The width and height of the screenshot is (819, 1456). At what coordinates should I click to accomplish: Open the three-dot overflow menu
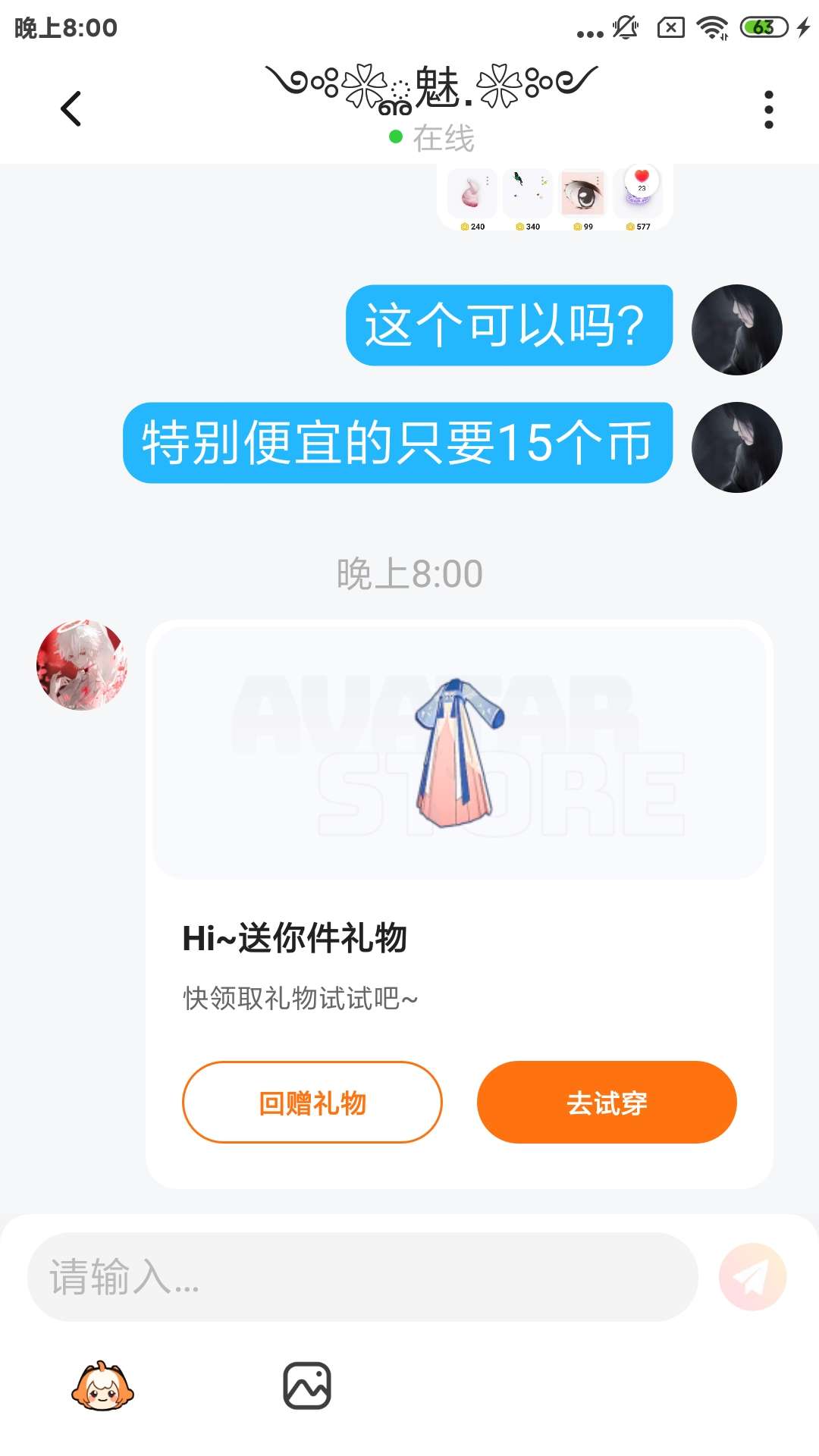(768, 110)
